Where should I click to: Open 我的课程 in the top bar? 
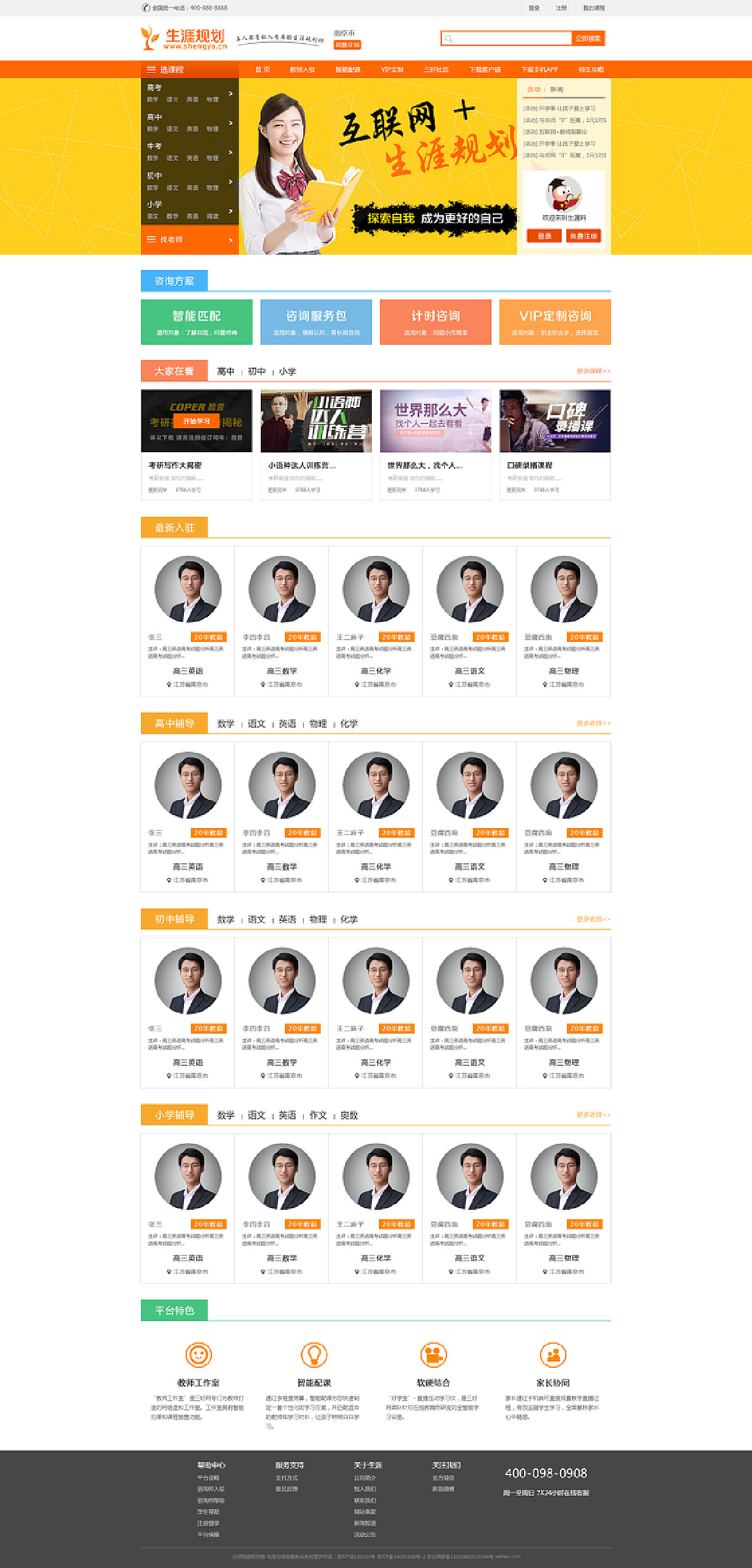(594, 8)
